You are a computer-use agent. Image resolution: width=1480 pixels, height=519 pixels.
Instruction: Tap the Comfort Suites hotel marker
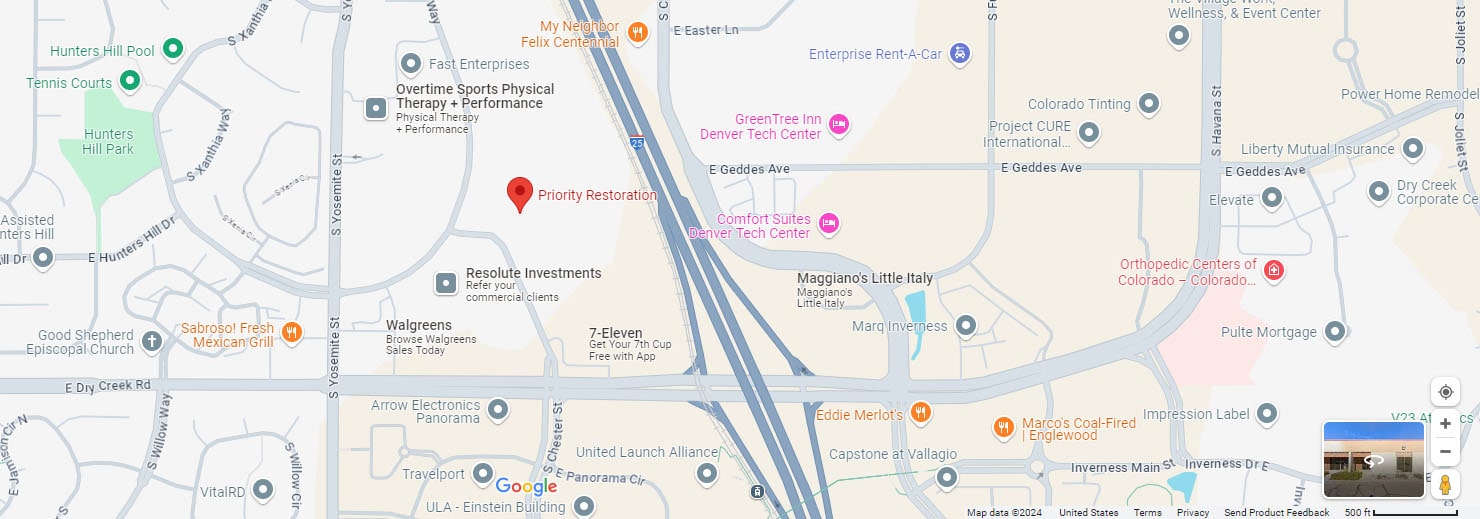point(828,223)
